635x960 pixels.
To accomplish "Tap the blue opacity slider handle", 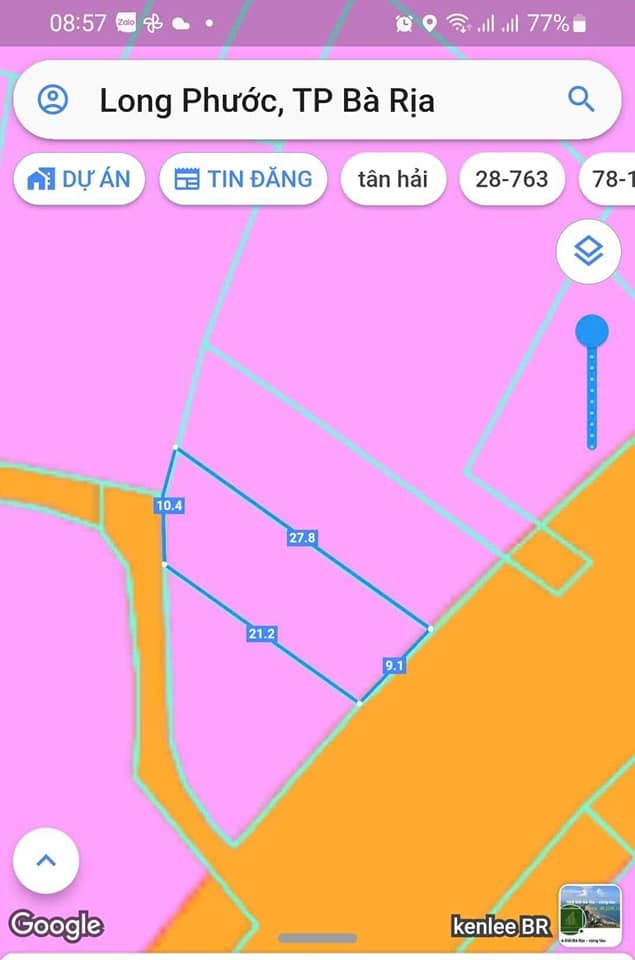I will point(592,331).
